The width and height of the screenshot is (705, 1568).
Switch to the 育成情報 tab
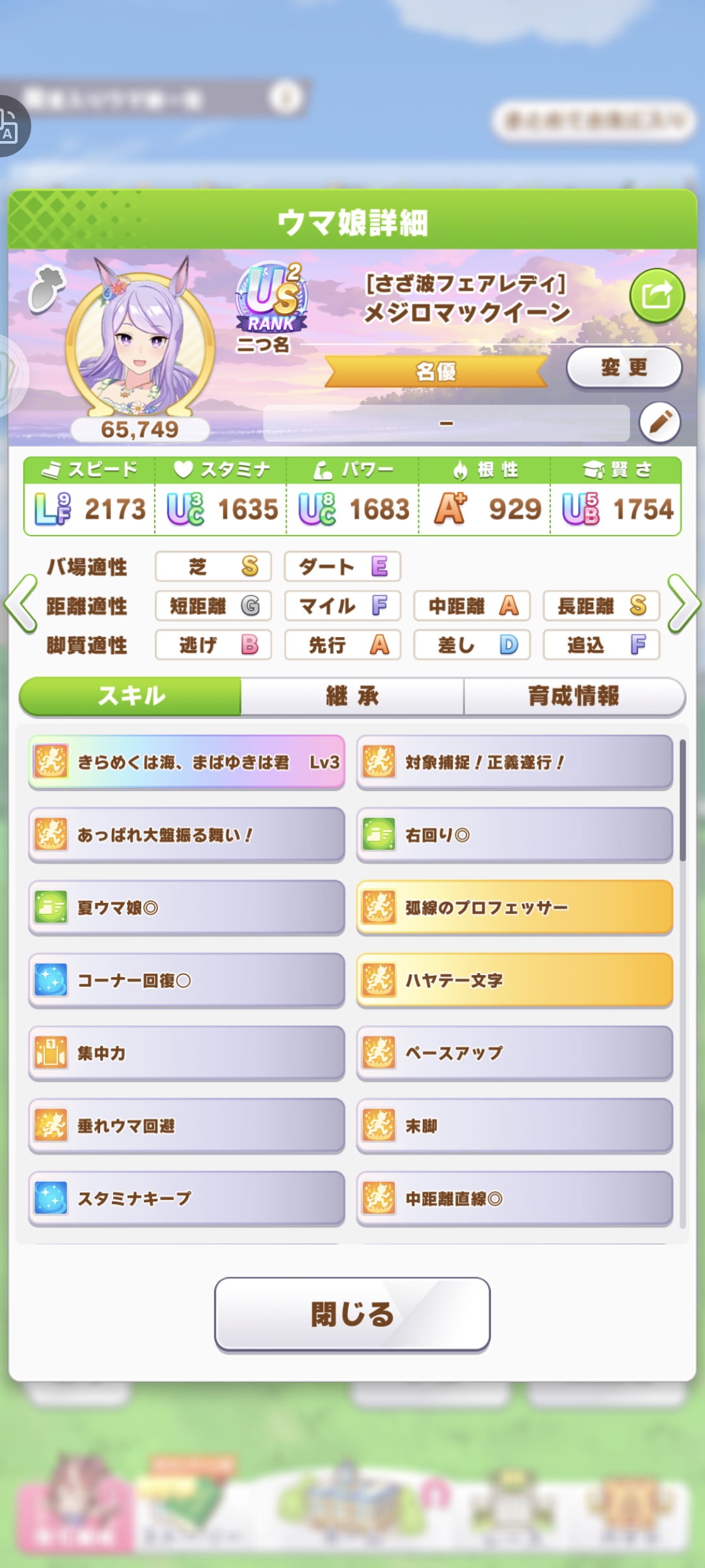pos(574,696)
